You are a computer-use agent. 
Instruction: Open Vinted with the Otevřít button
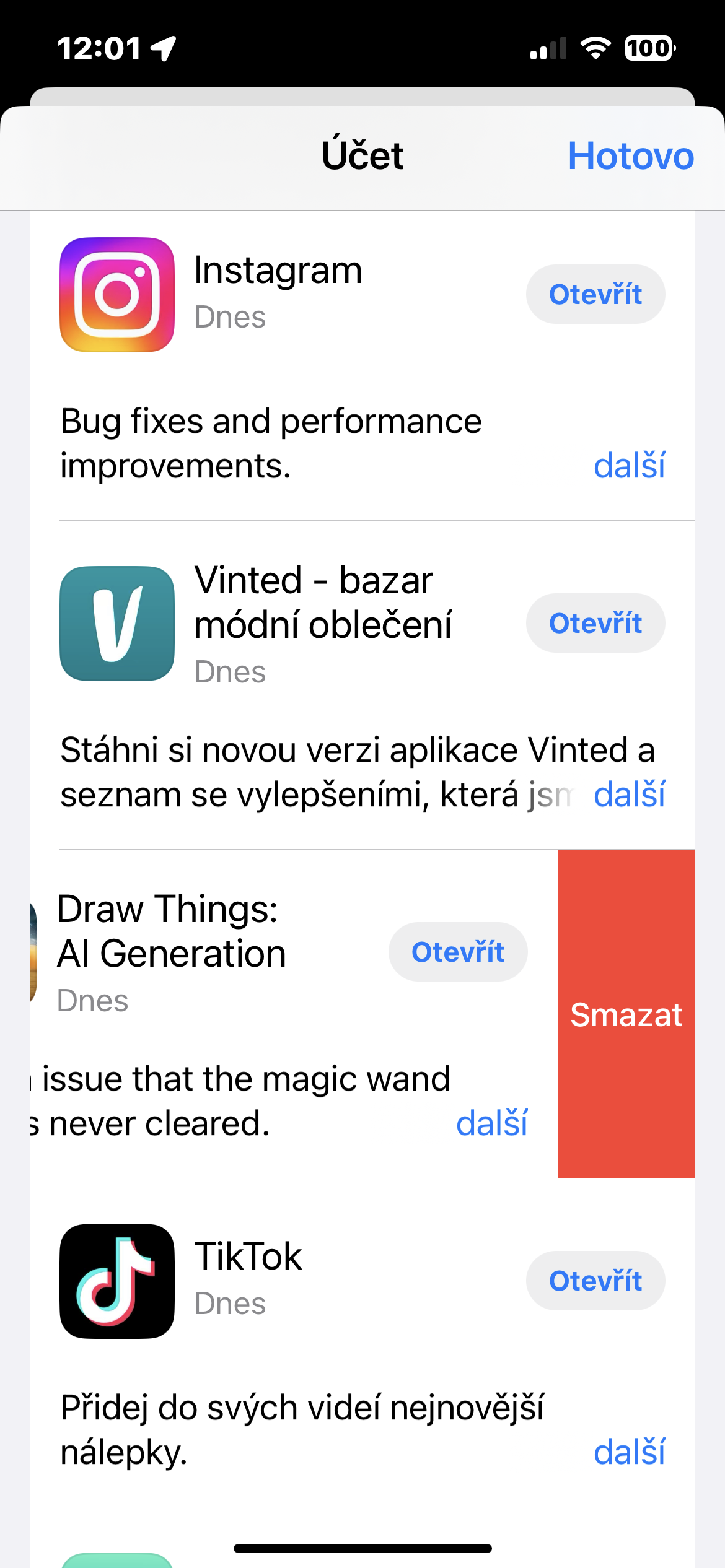[595, 623]
